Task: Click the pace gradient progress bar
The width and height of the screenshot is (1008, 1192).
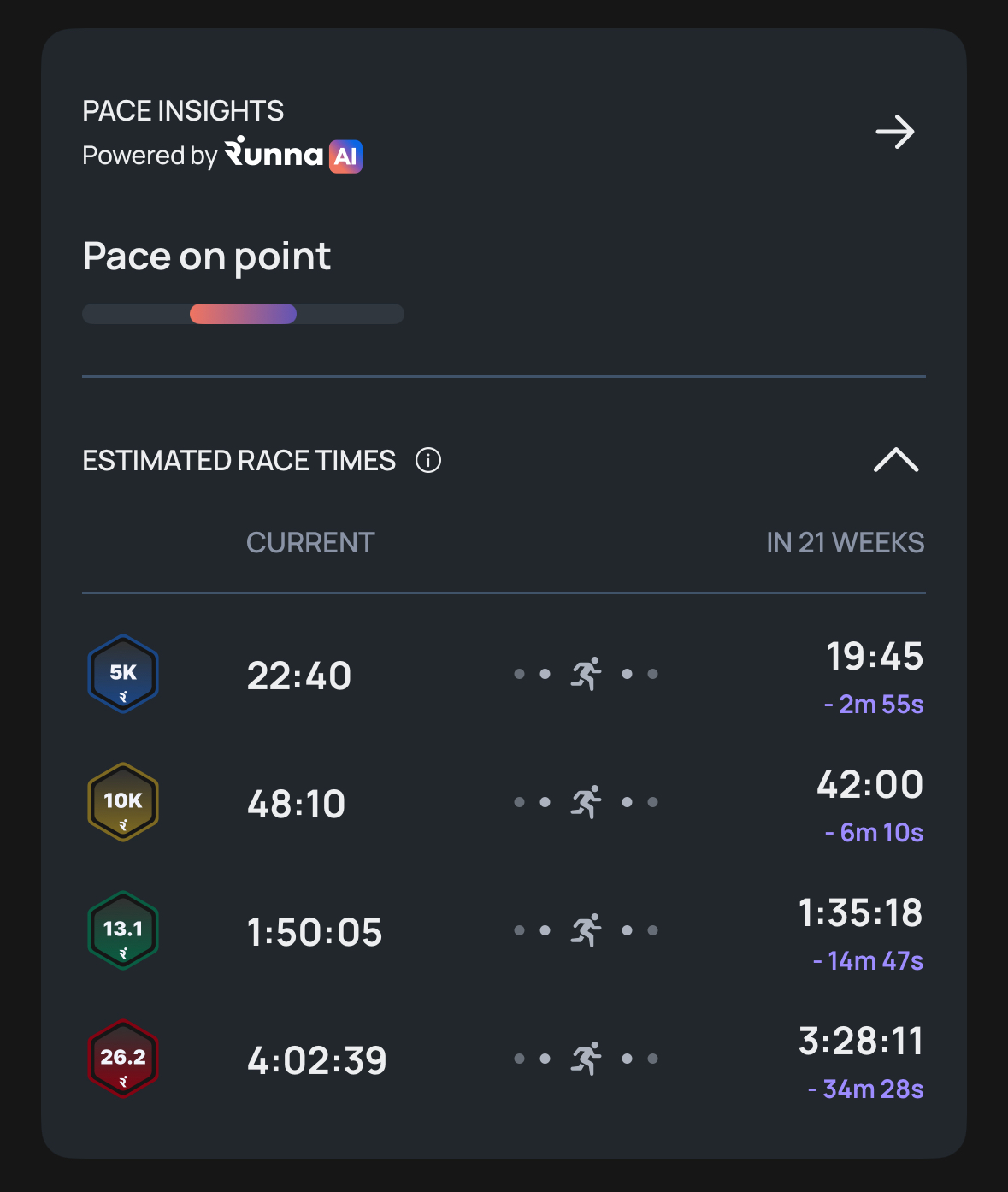Action: (x=243, y=314)
